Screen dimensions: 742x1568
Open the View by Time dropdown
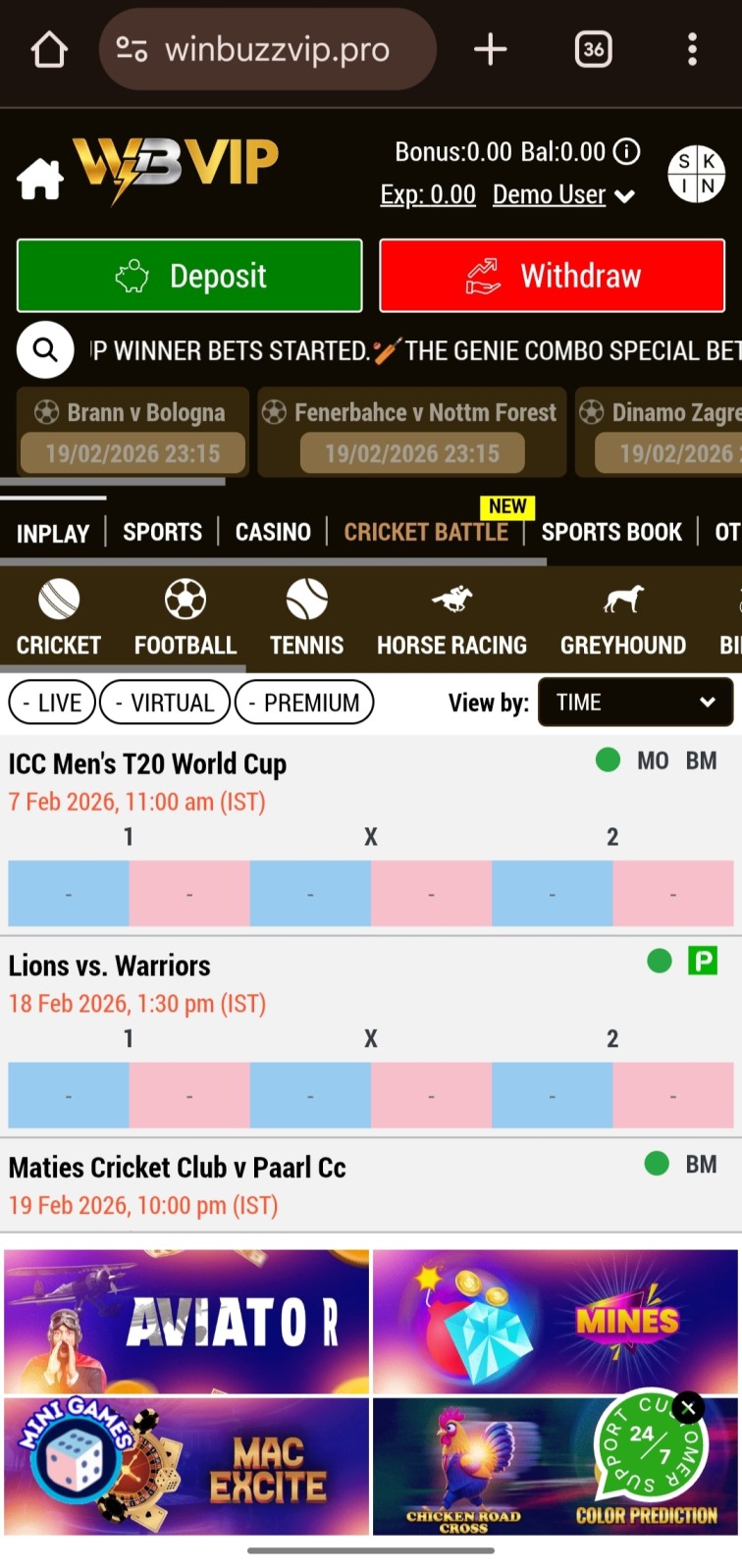635,703
